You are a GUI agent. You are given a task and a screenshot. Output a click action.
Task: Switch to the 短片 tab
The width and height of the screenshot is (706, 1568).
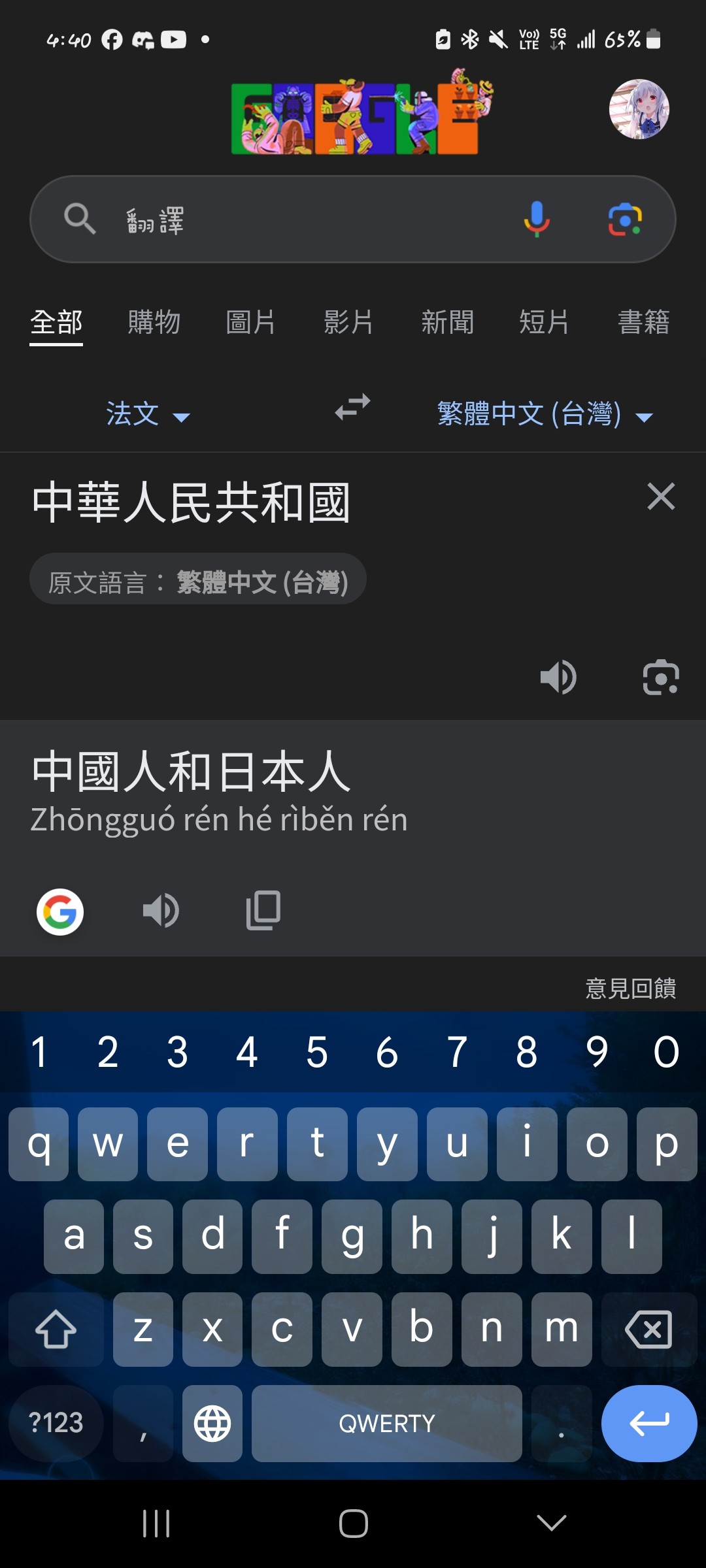click(x=544, y=322)
